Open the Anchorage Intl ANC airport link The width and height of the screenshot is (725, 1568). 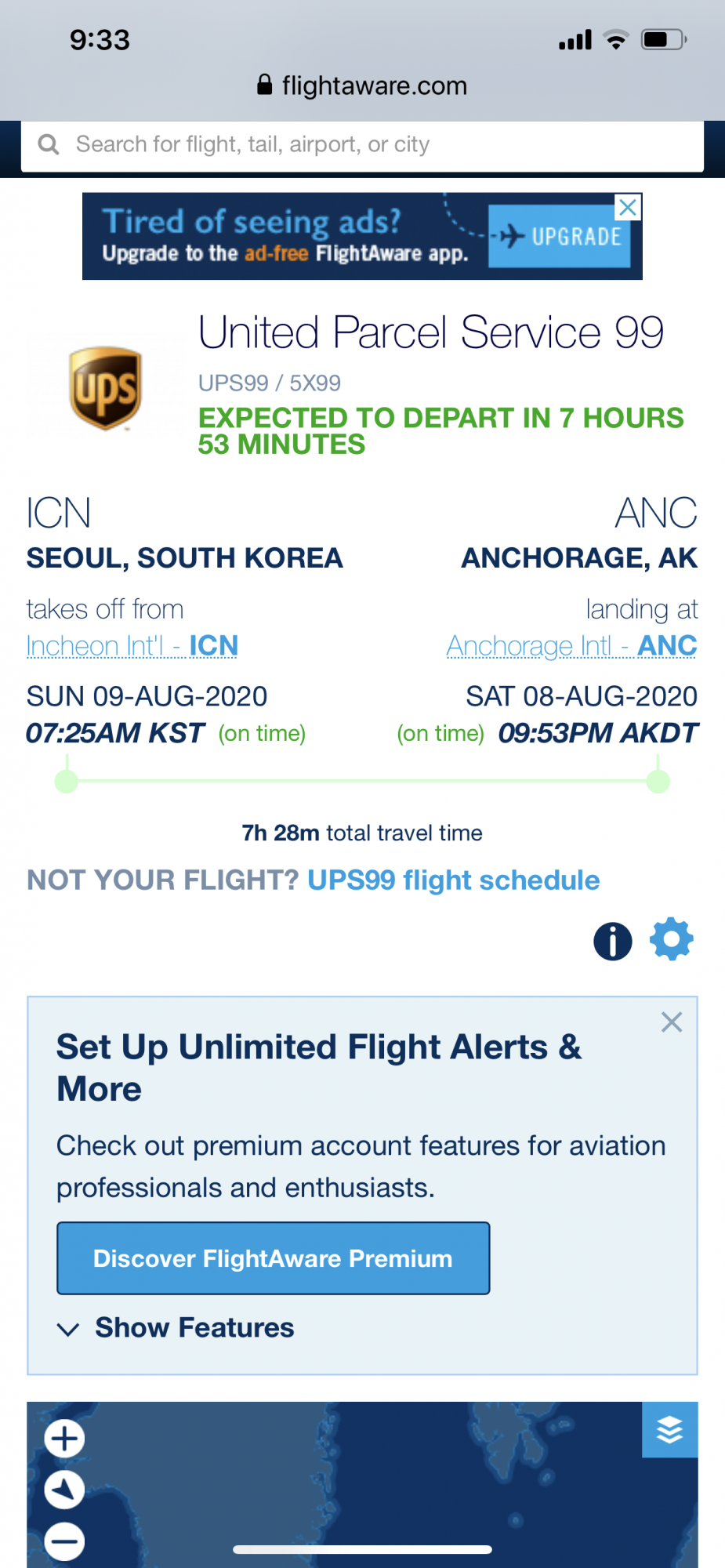pos(571,646)
